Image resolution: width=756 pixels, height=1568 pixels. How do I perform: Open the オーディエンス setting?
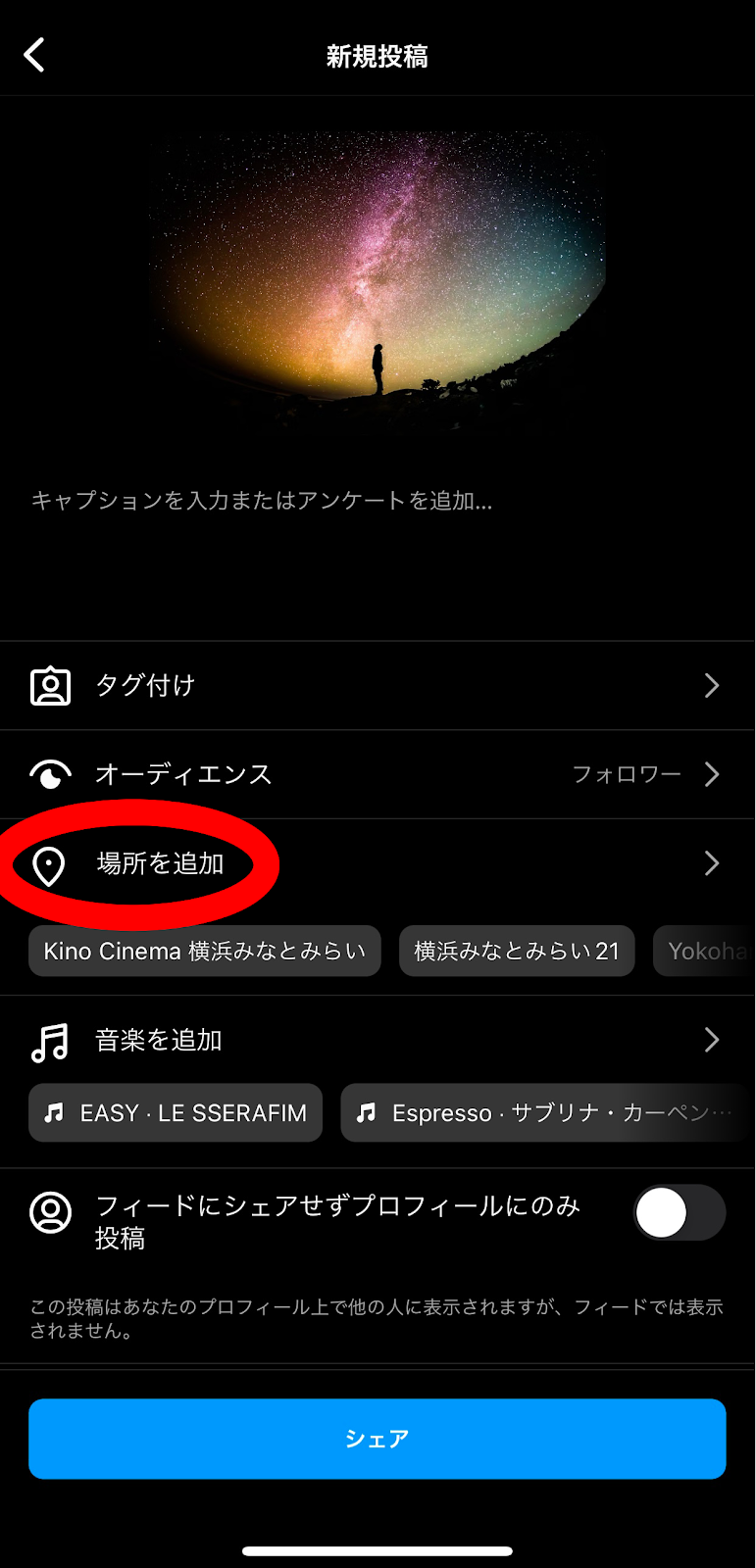coord(378,774)
